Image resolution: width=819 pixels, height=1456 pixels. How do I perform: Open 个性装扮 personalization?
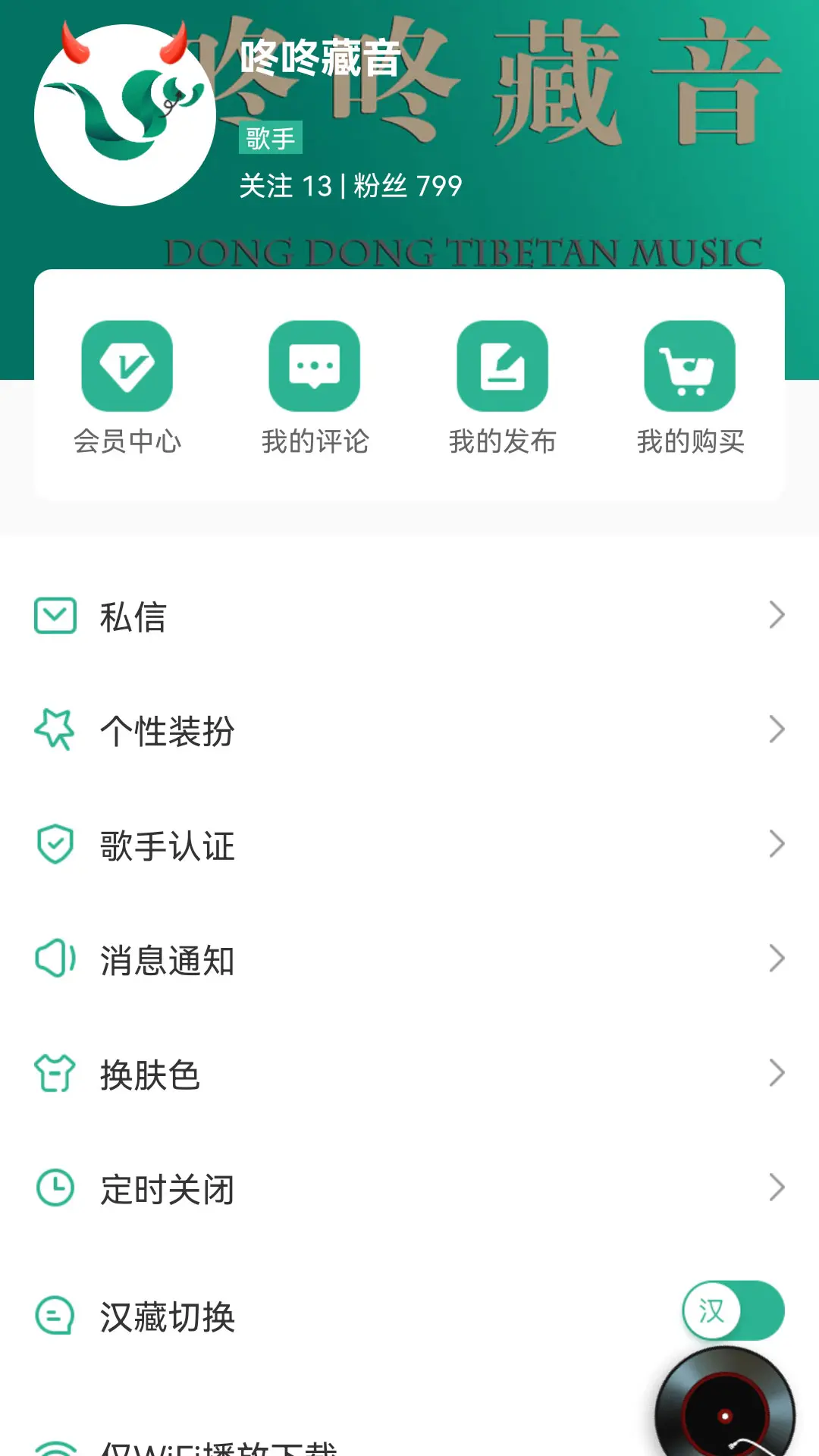409,730
